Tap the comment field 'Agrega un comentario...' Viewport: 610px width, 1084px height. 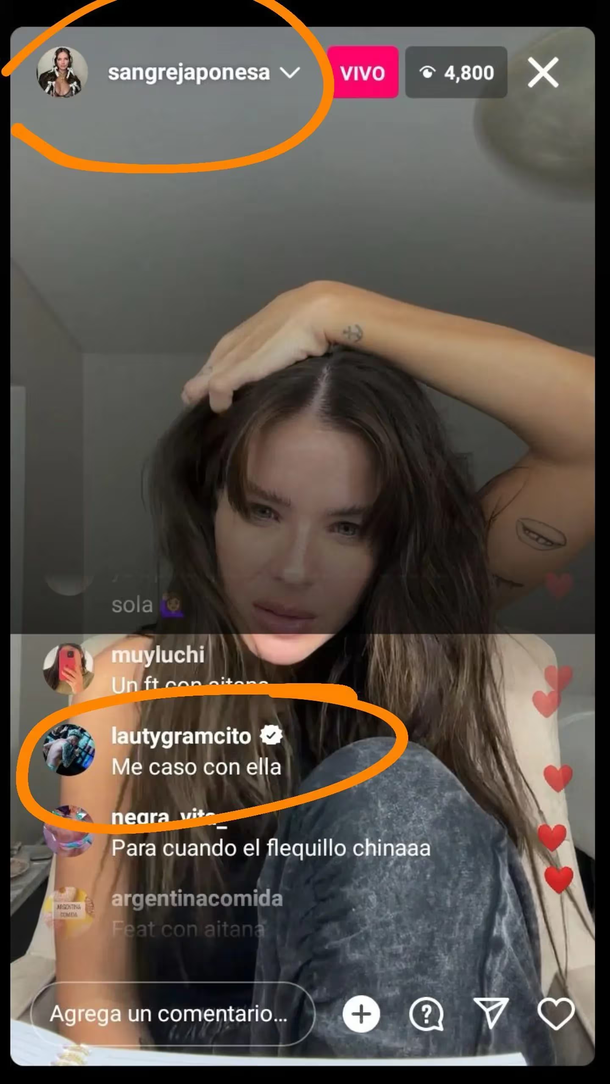pyautogui.click(x=170, y=1013)
